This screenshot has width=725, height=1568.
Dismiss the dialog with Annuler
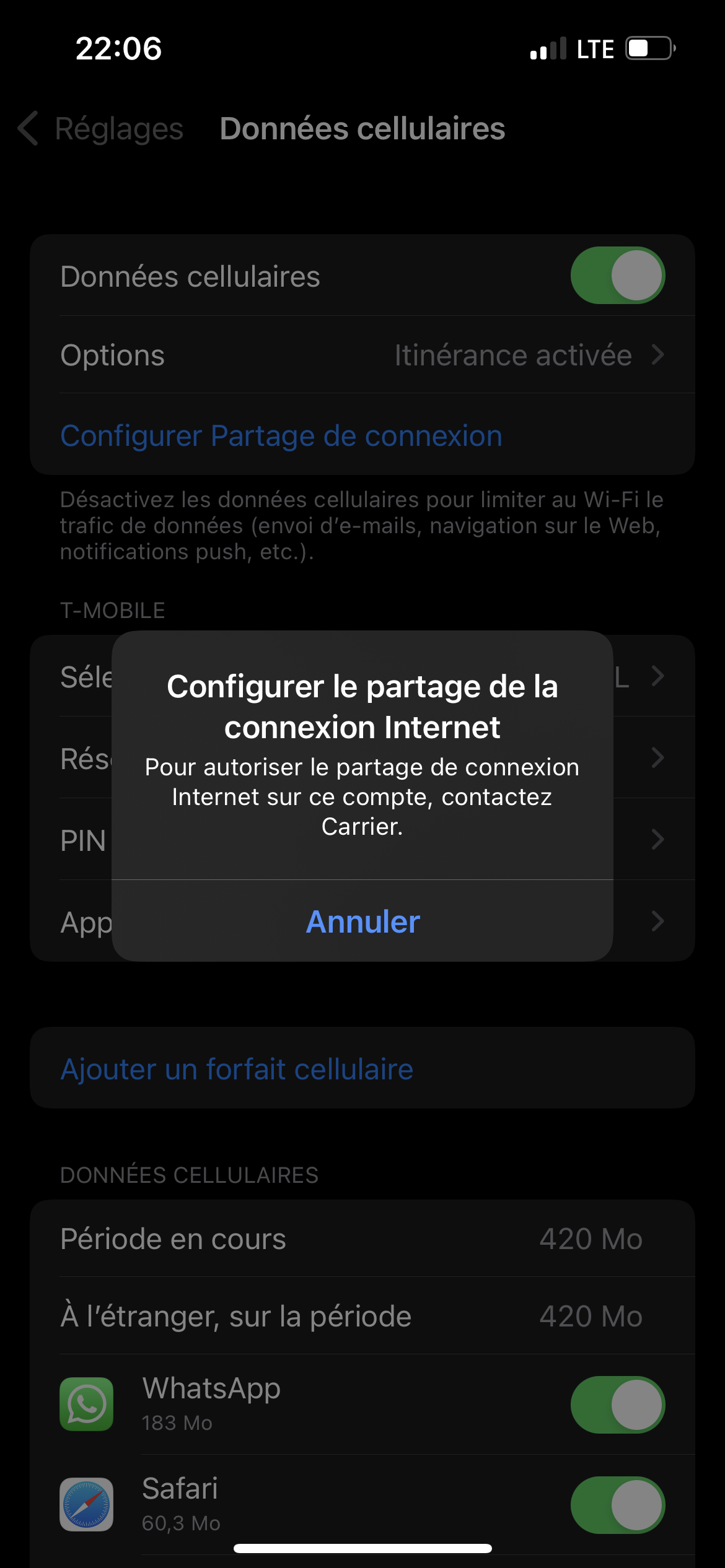pos(362,921)
